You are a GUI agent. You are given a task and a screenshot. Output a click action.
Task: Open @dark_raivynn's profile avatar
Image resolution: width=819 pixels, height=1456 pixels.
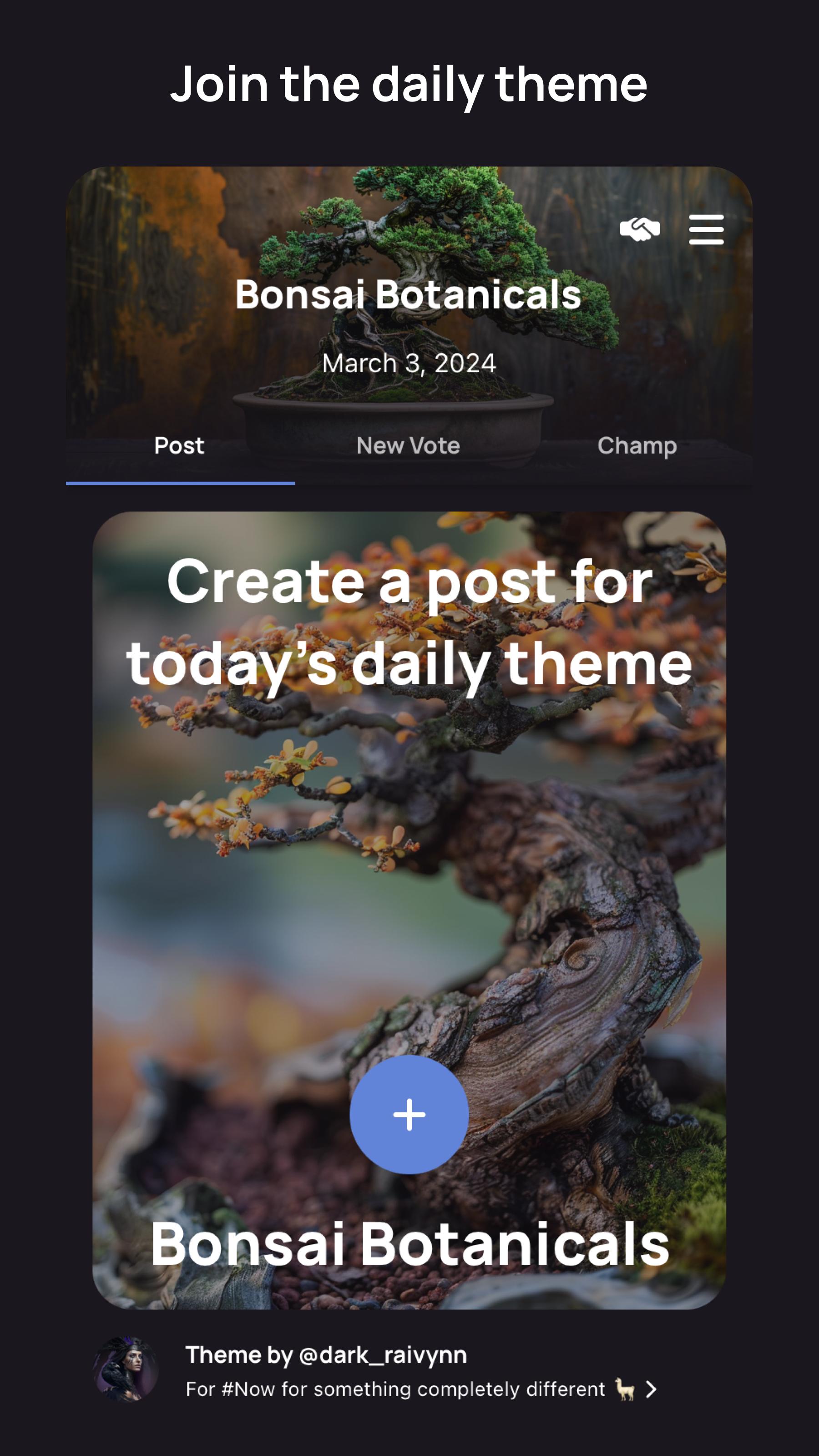(126, 1370)
